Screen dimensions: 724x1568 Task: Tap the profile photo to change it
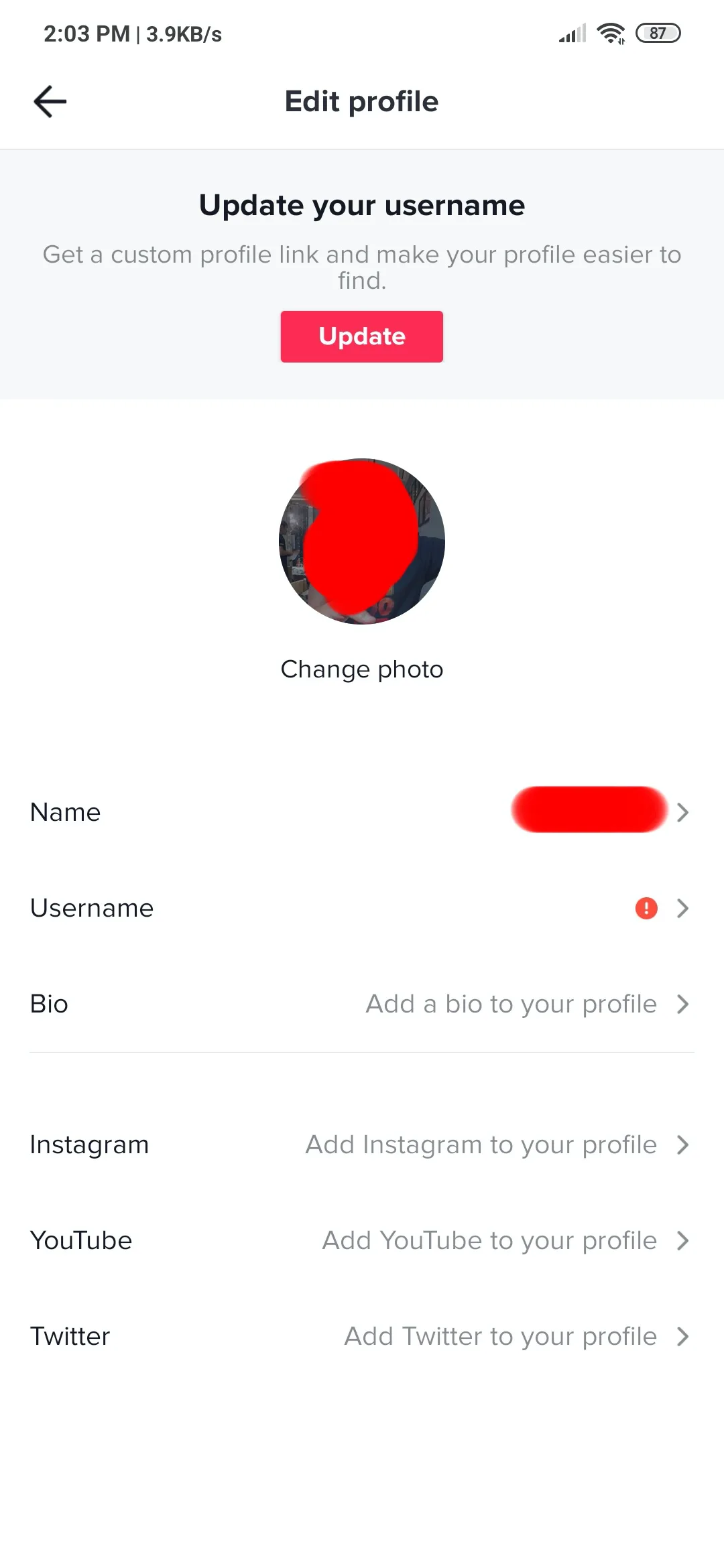tap(362, 541)
